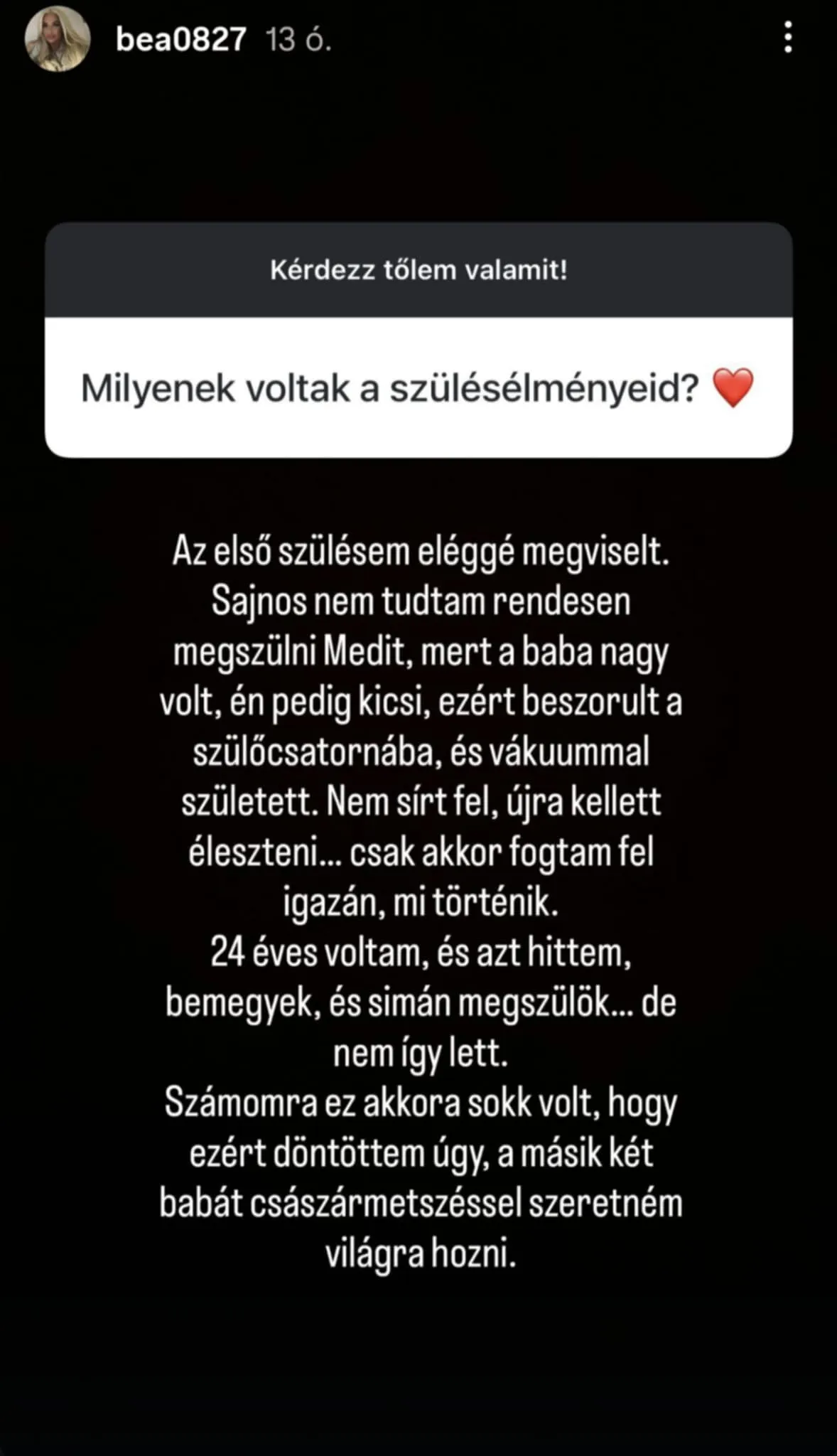Tap the line "Az első szülésem eléggé megviselt."
The height and width of the screenshot is (1456, 837).
point(418,555)
